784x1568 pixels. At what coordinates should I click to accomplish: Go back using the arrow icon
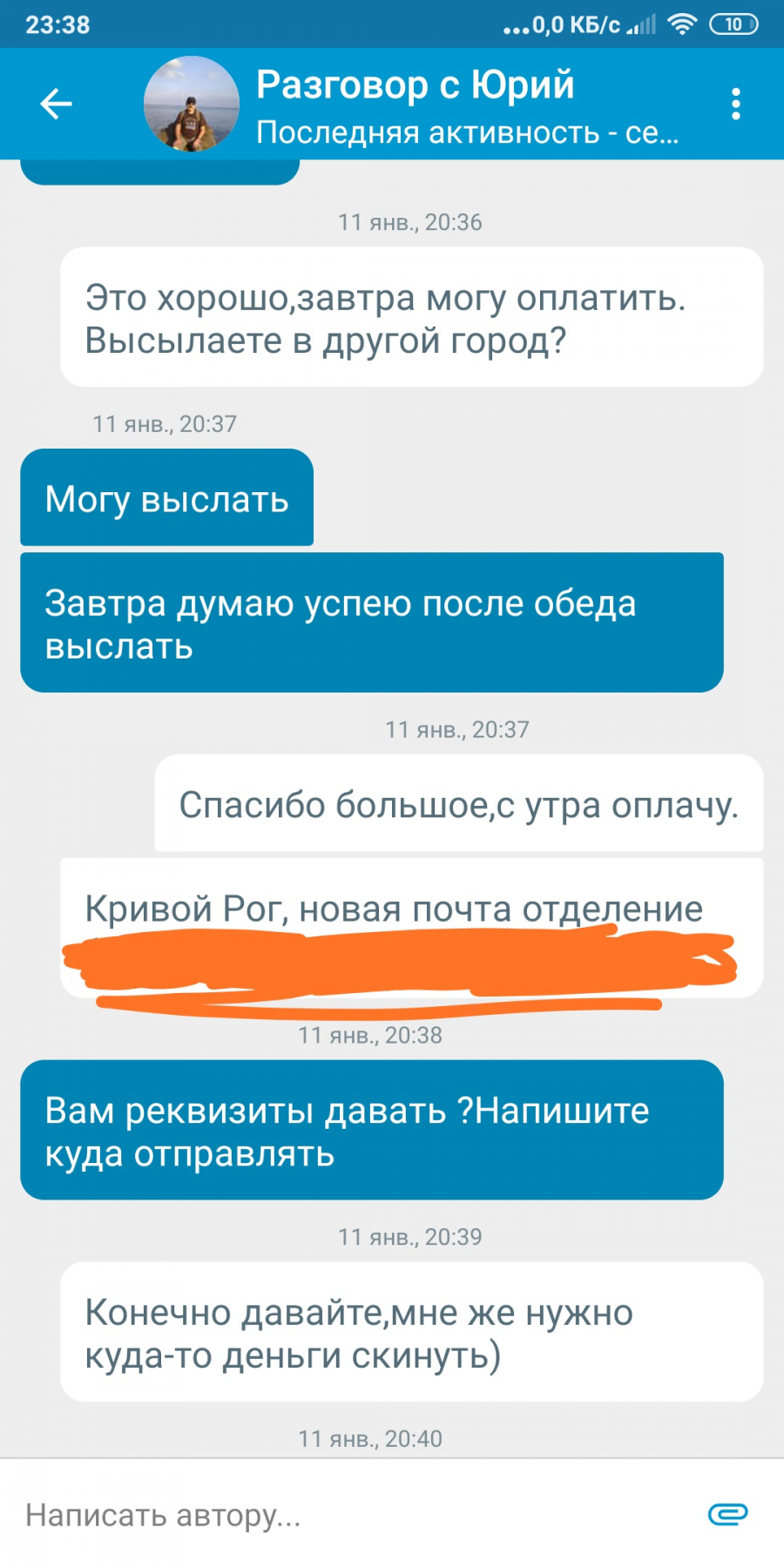[56, 105]
